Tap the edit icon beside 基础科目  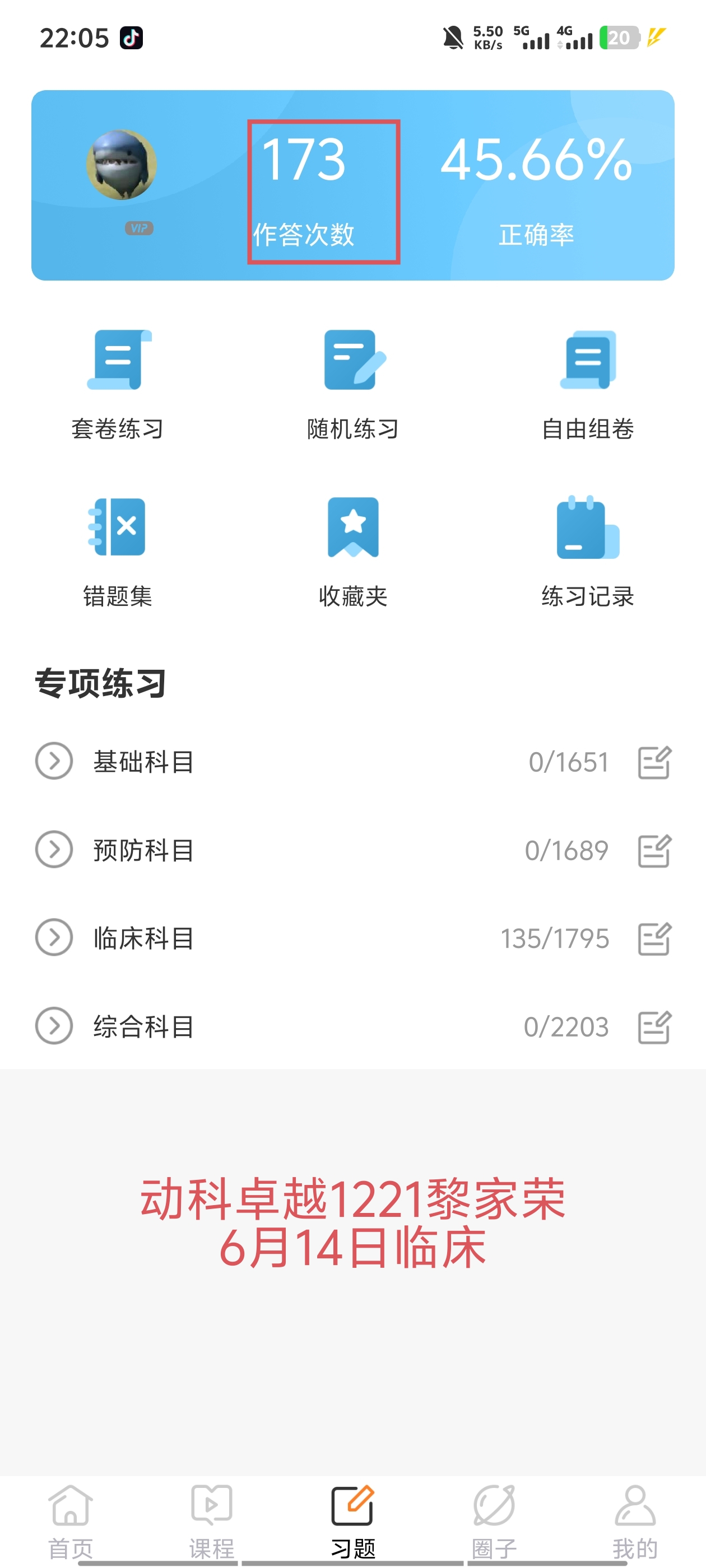[655, 762]
